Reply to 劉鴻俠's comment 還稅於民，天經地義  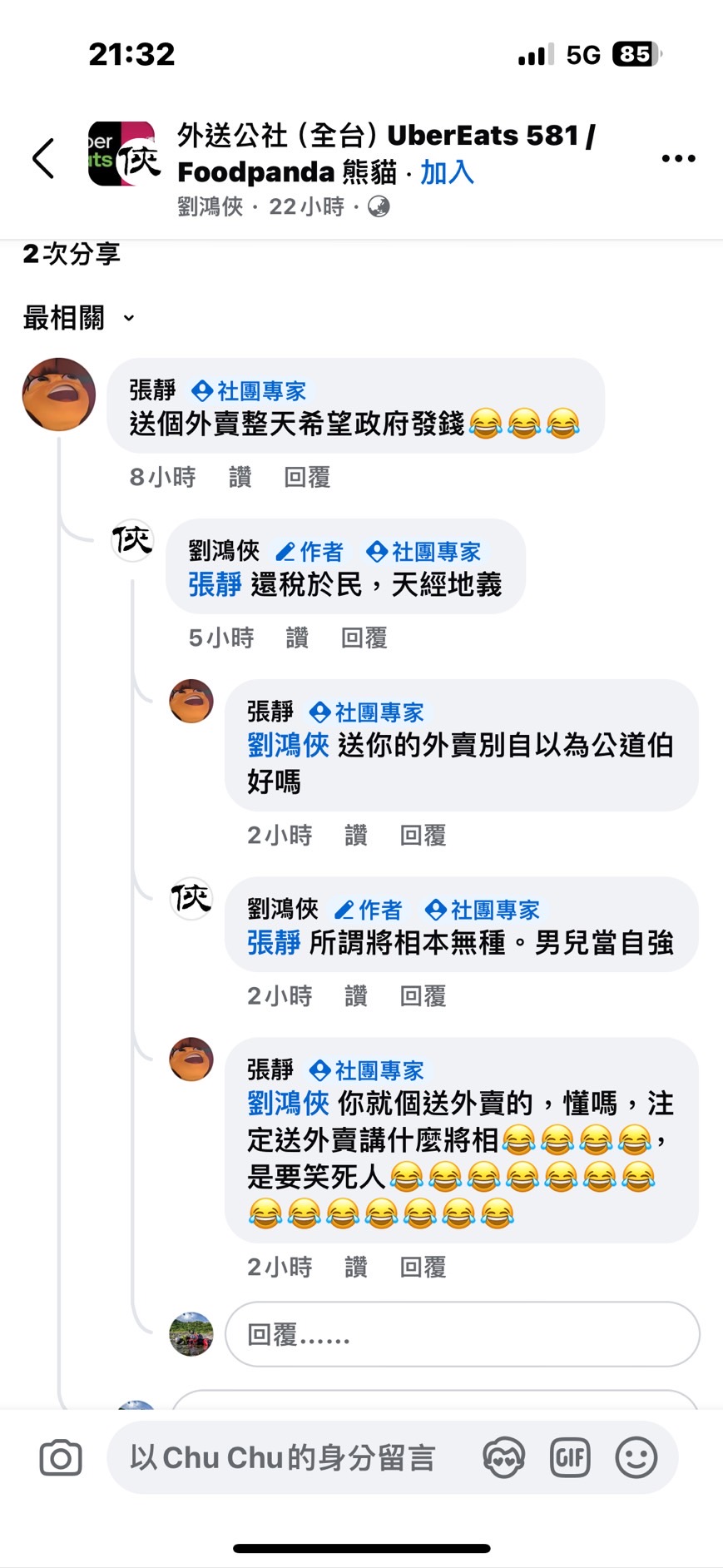(x=364, y=638)
